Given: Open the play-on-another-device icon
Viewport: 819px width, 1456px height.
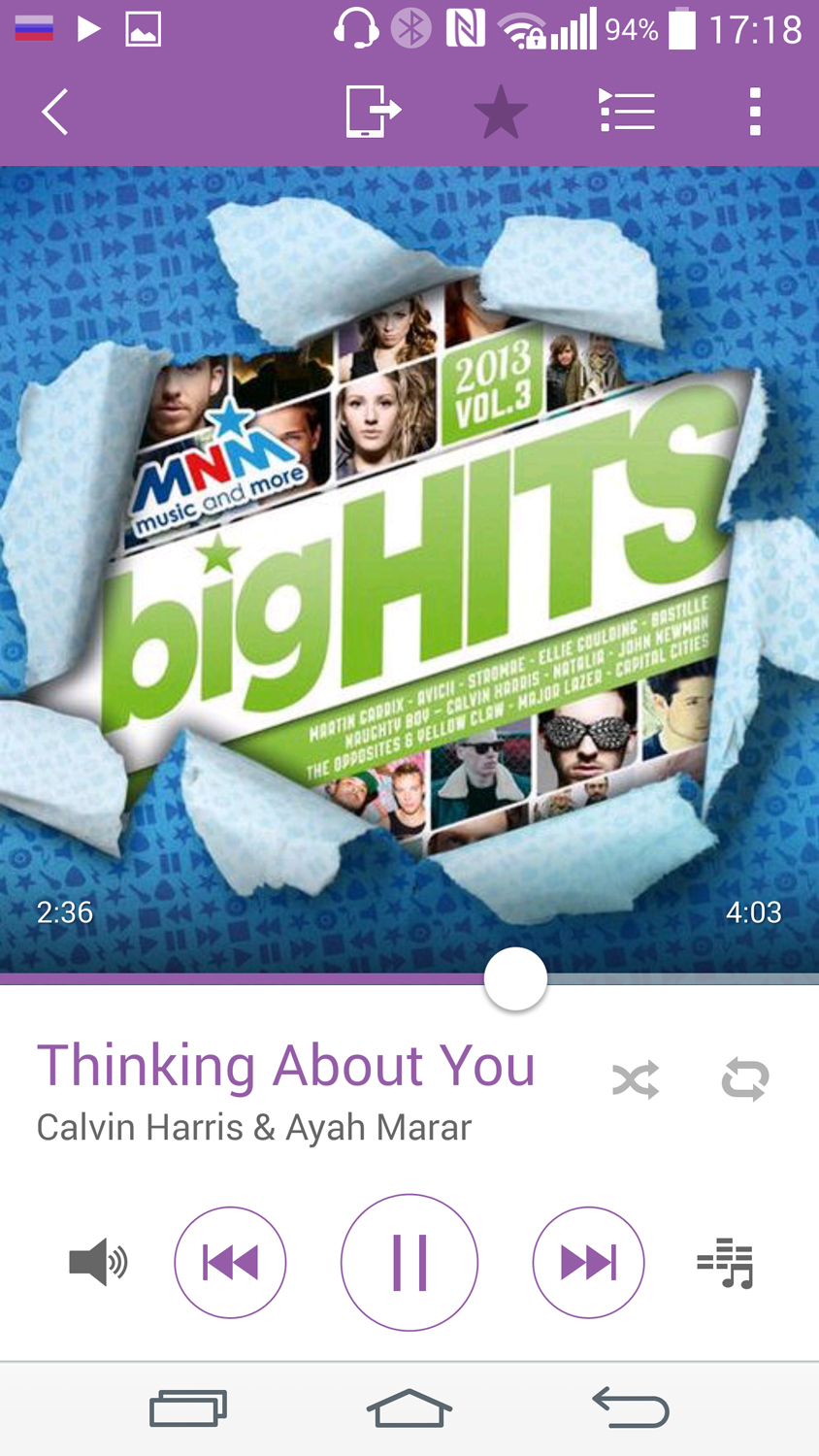Looking at the screenshot, I should (x=373, y=112).
